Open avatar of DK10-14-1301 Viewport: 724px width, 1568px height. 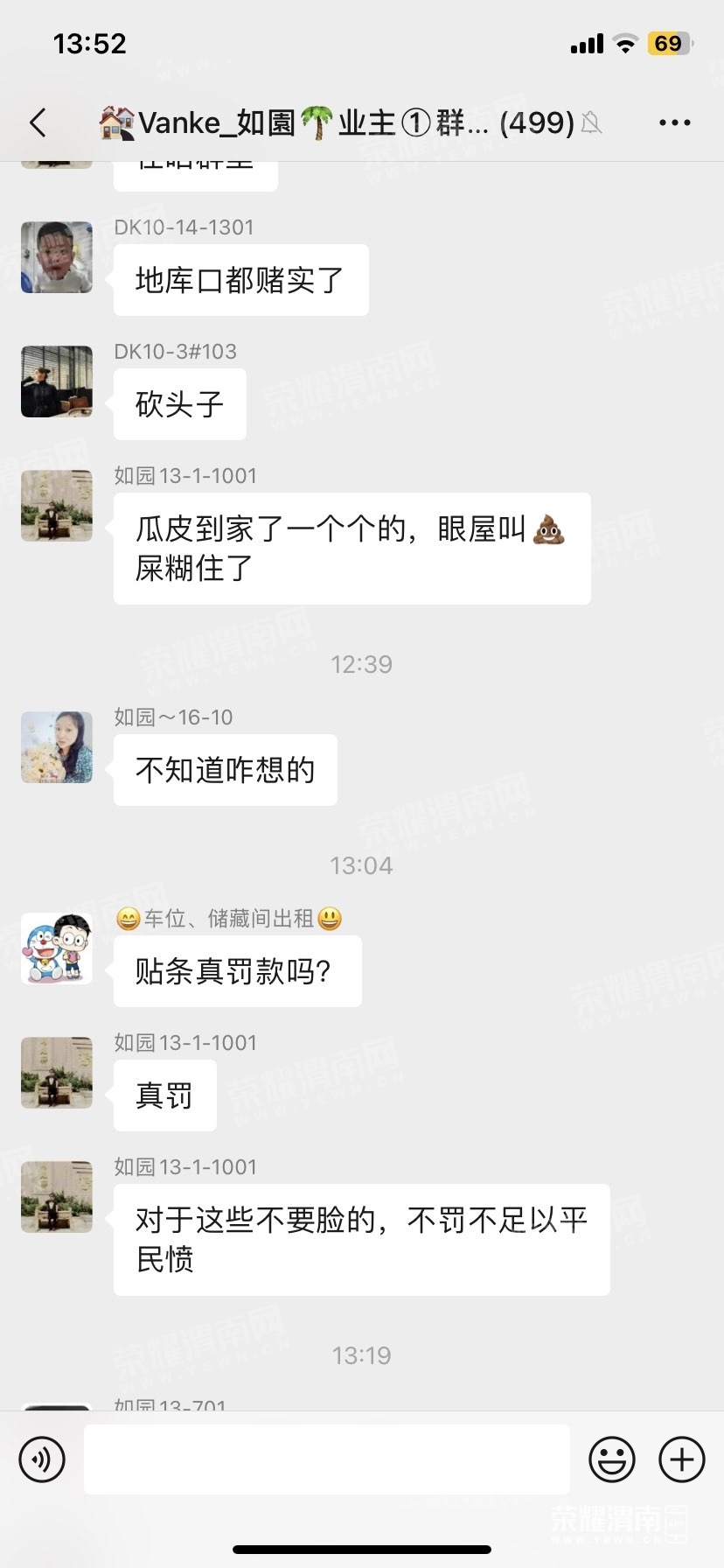tap(57, 257)
